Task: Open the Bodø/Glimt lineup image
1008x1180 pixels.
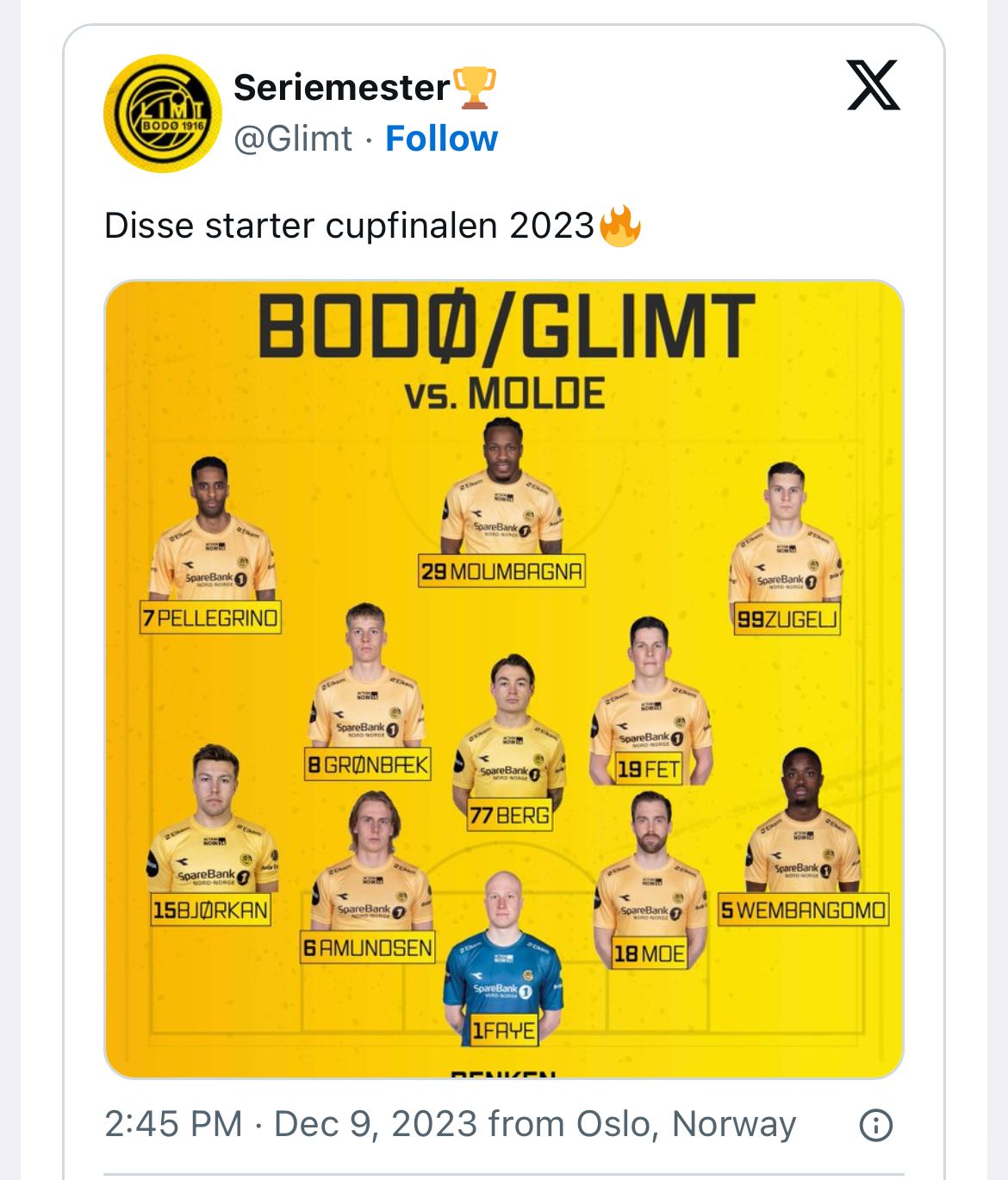Action: (504, 679)
